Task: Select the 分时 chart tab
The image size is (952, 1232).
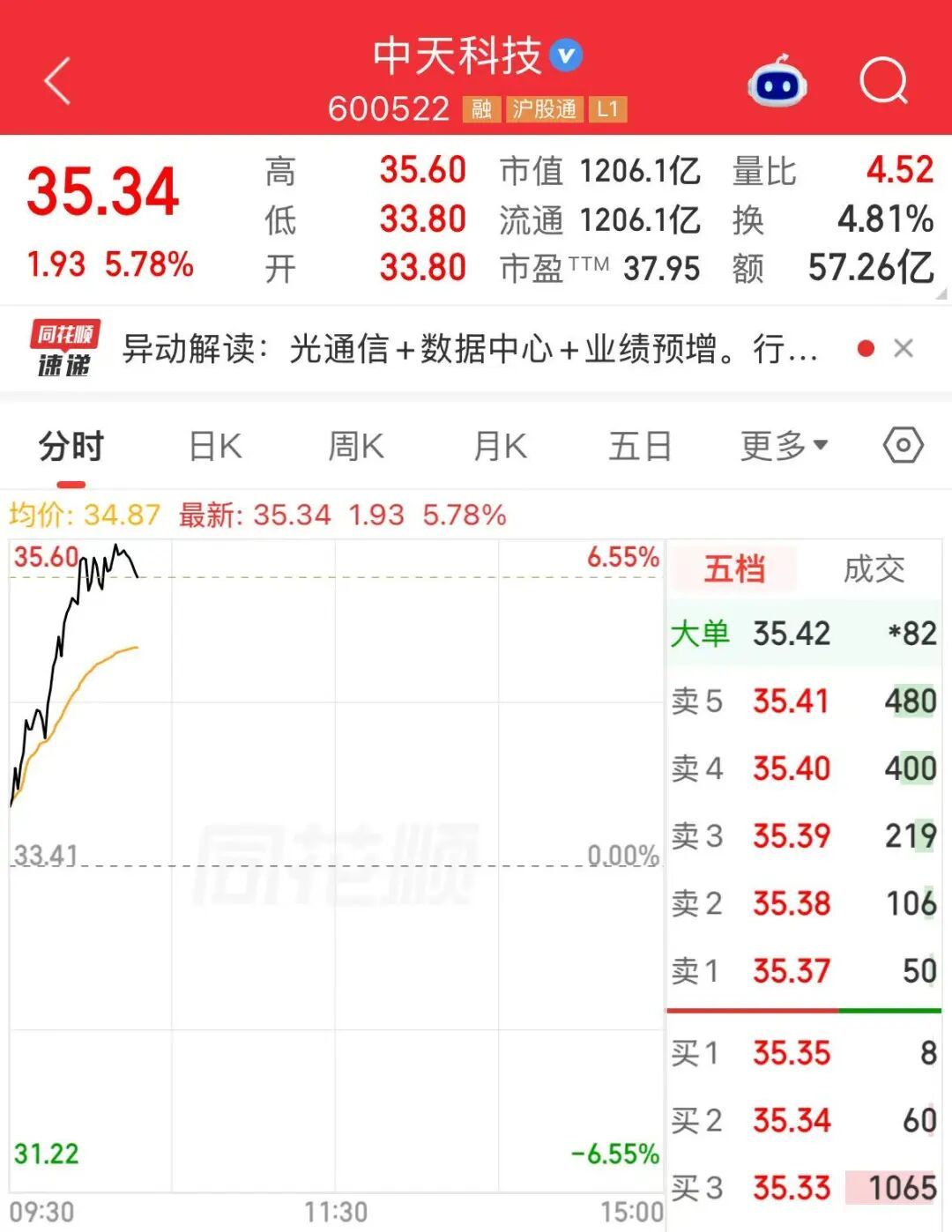Action: 71,446
